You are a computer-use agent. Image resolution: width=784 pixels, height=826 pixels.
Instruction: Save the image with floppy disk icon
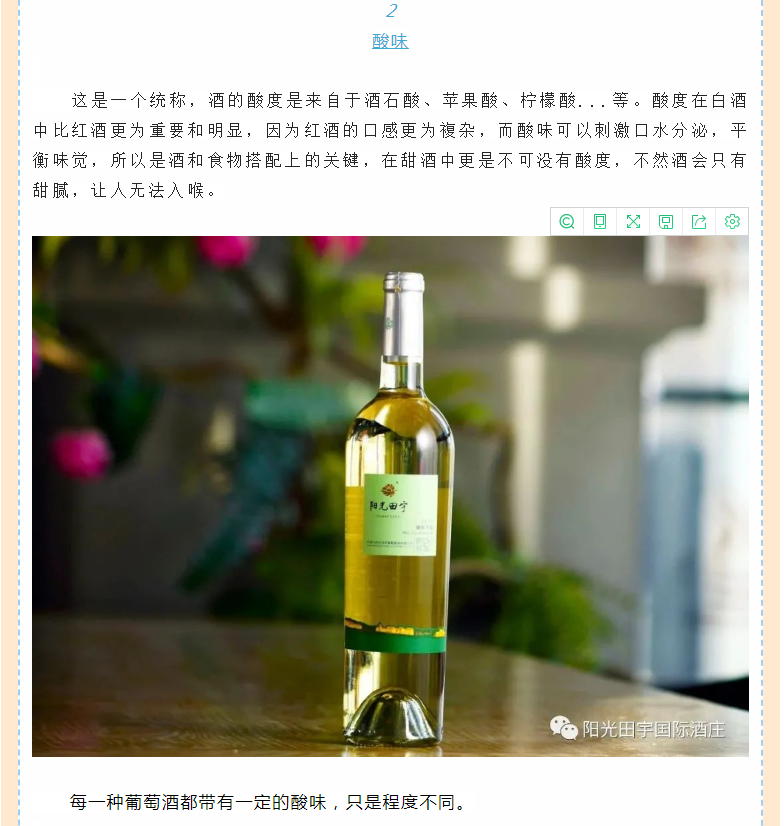[x=666, y=222]
